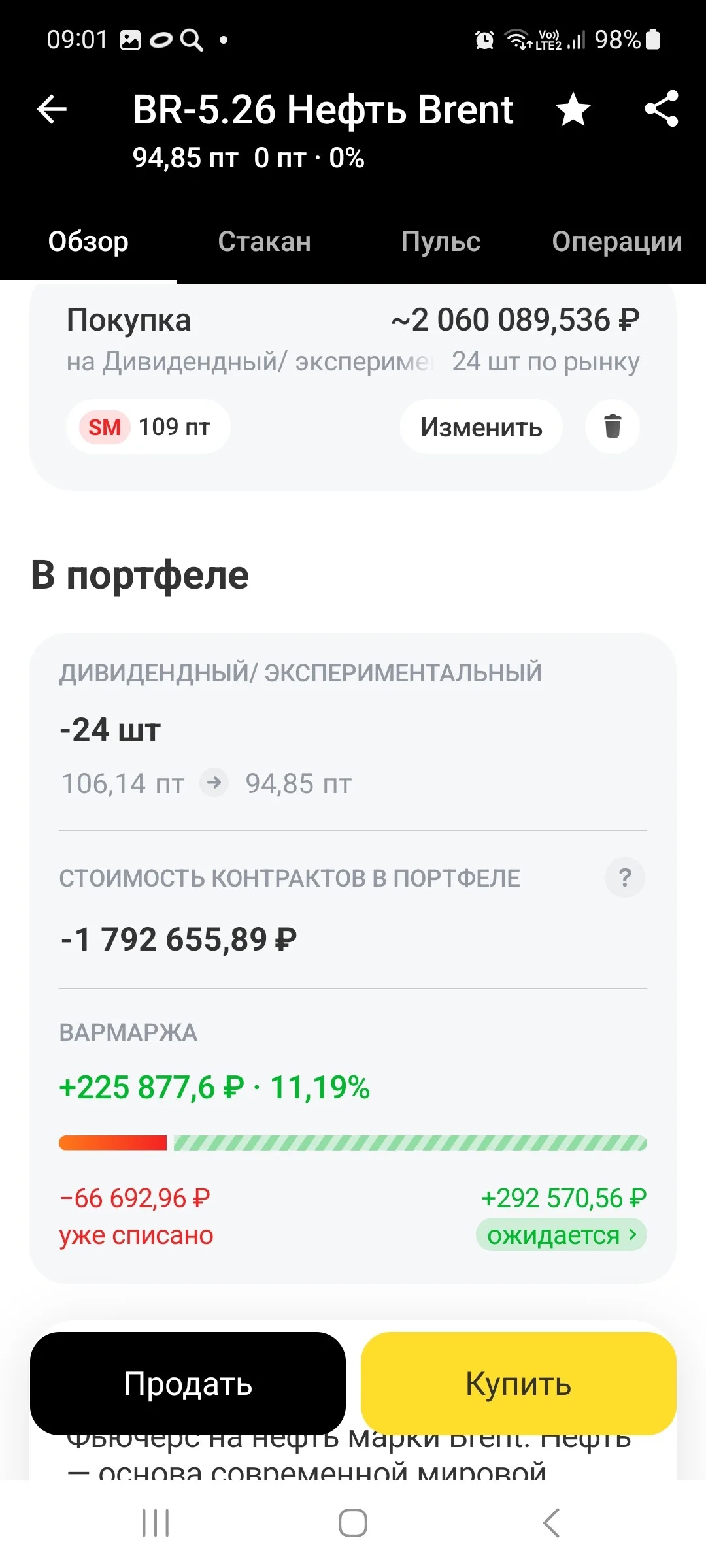The width and height of the screenshot is (706, 1568).
Task: Tap the Продать button
Action: (x=188, y=1384)
